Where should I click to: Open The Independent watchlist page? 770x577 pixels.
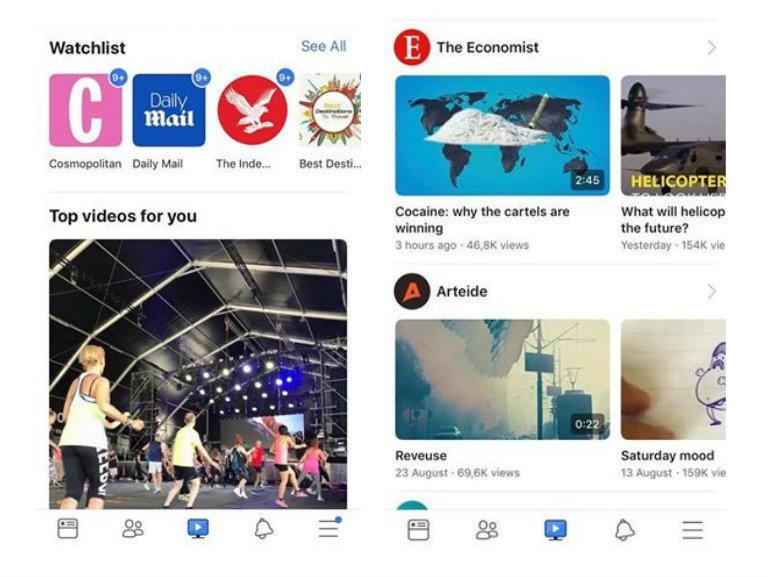pos(252,110)
